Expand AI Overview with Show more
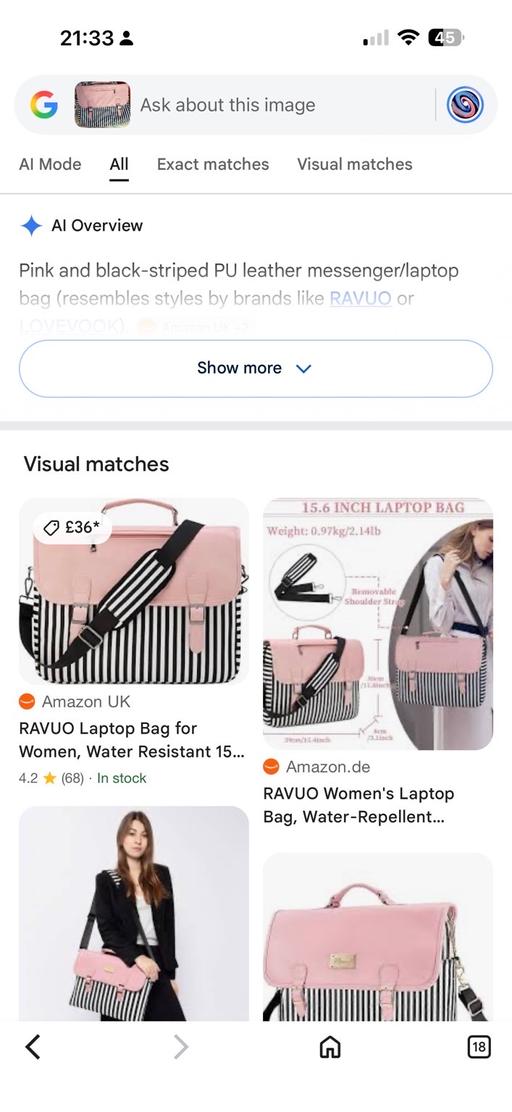Image resolution: width=512 pixels, height=1112 pixels. pyautogui.click(x=255, y=368)
